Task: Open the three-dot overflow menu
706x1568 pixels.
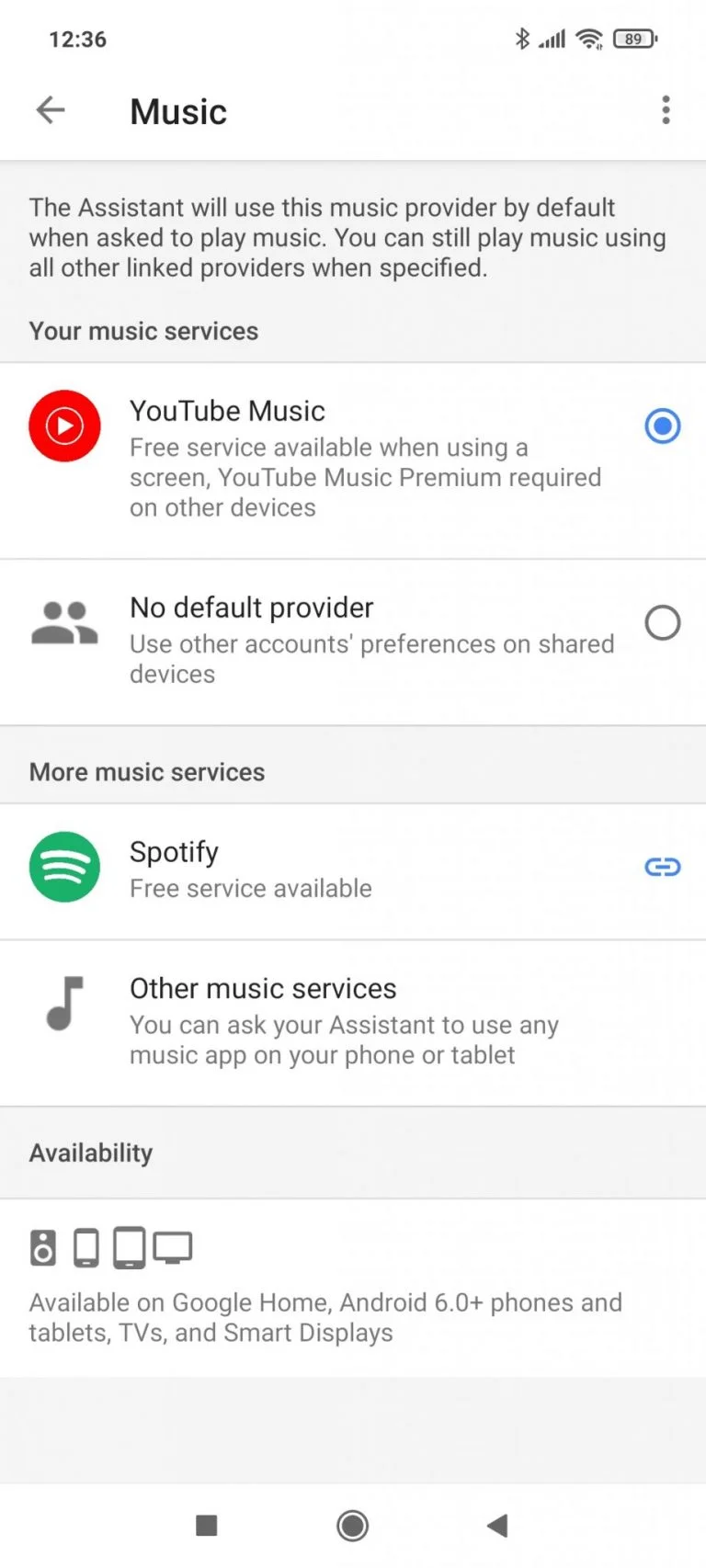Action: point(666,110)
